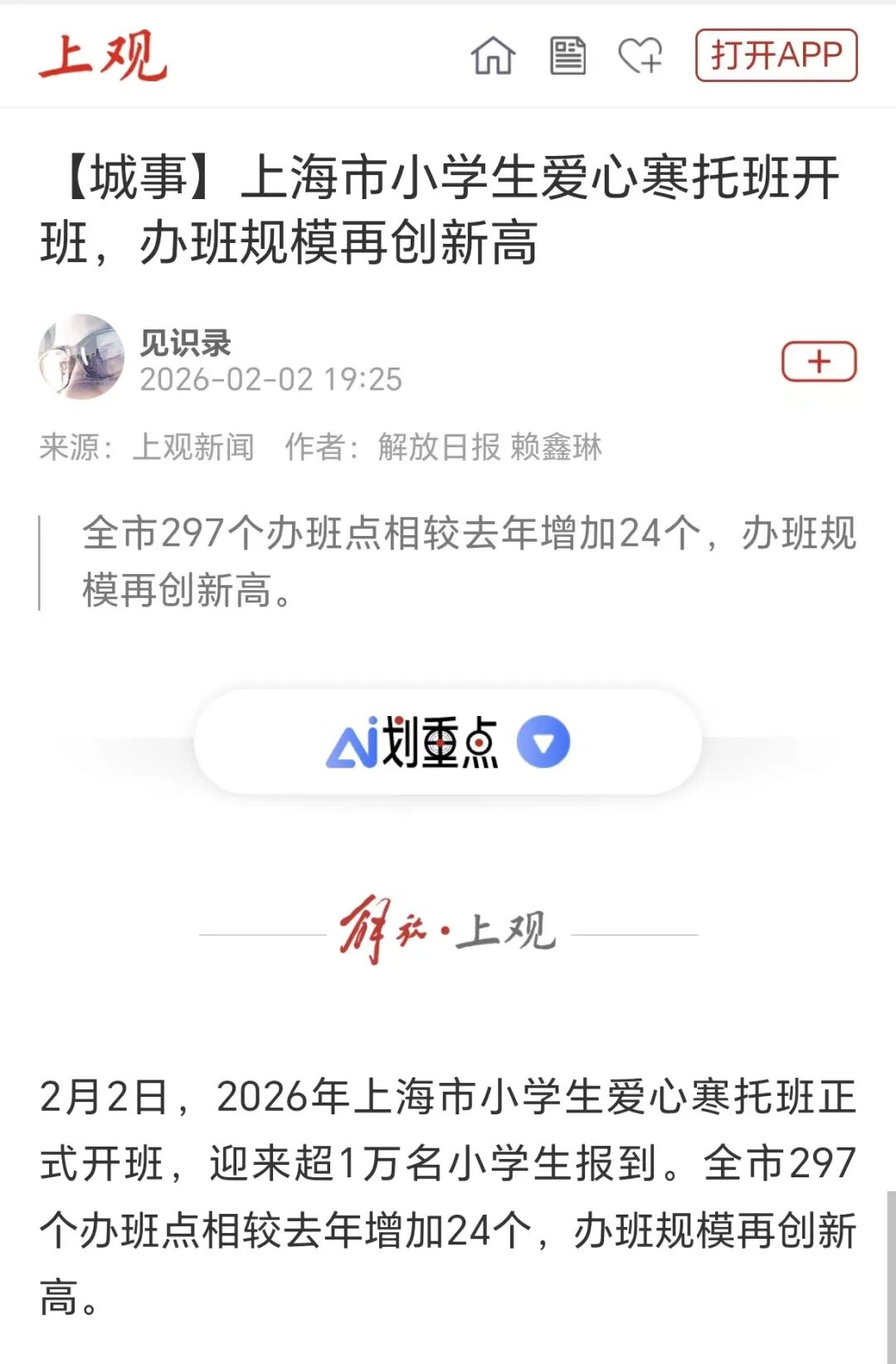This screenshot has width=896, height=1364.
Task: Tap 打开APP button
Action: (x=776, y=56)
